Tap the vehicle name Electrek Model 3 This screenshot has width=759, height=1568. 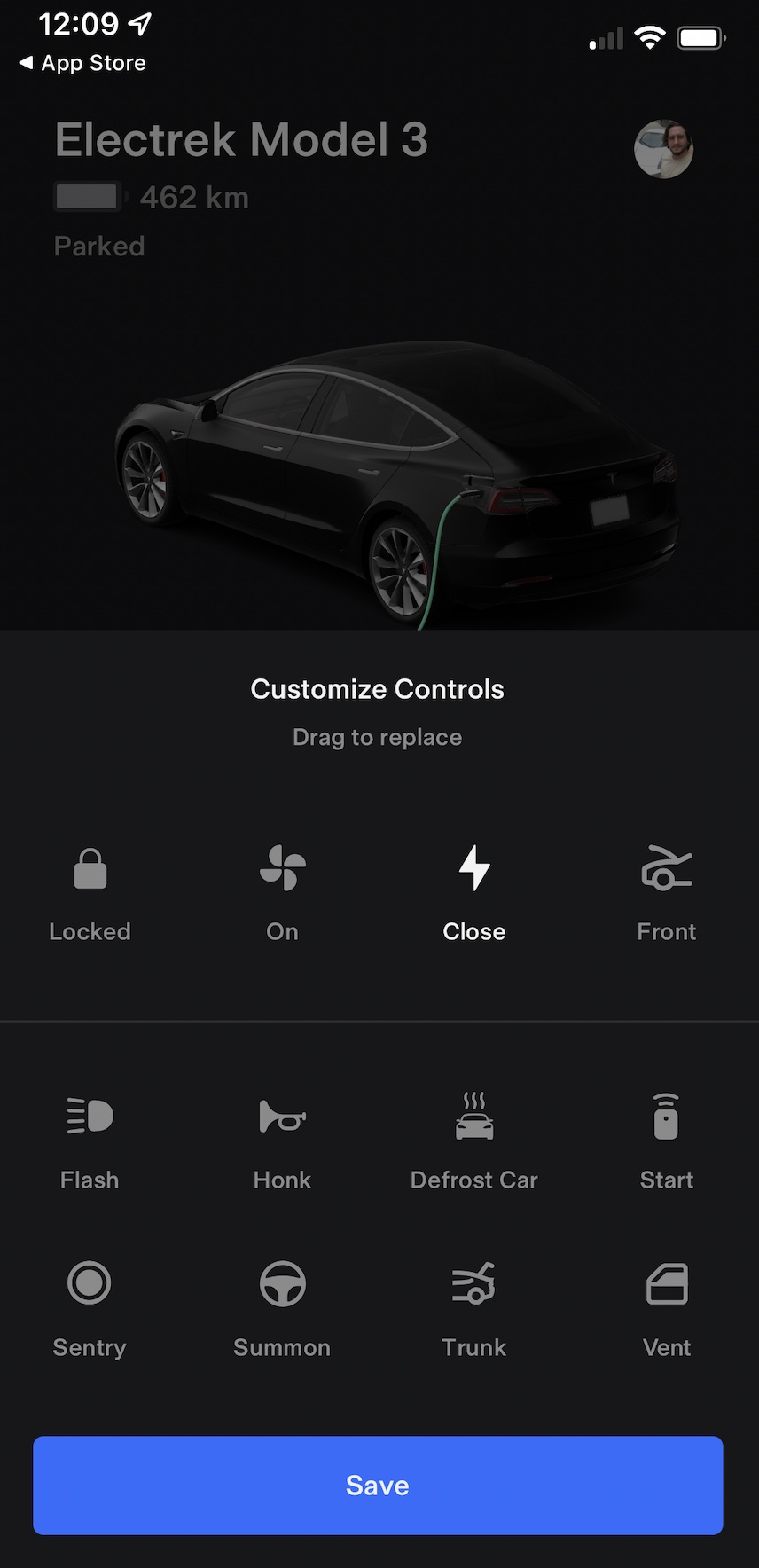(x=240, y=139)
